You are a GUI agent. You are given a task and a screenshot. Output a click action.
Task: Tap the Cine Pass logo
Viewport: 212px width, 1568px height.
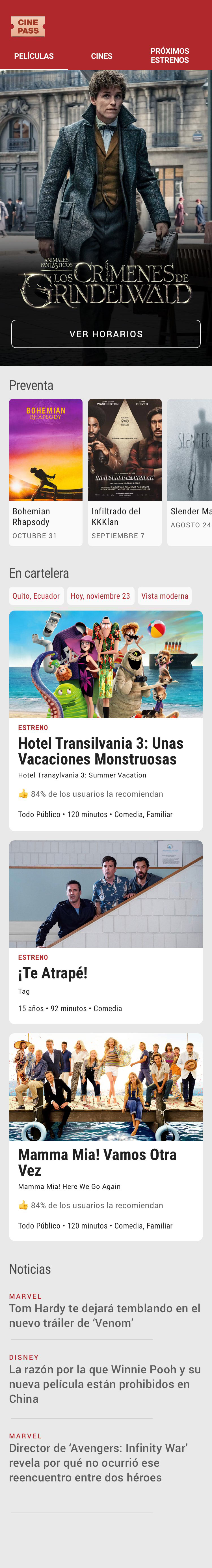(28, 26)
